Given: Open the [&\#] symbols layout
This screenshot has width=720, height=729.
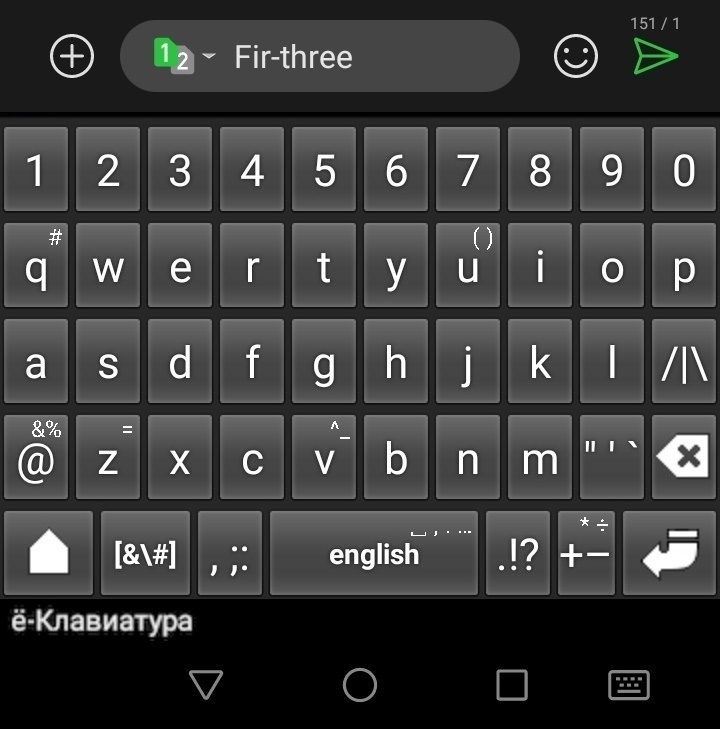Looking at the screenshot, I should coord(145,553).
